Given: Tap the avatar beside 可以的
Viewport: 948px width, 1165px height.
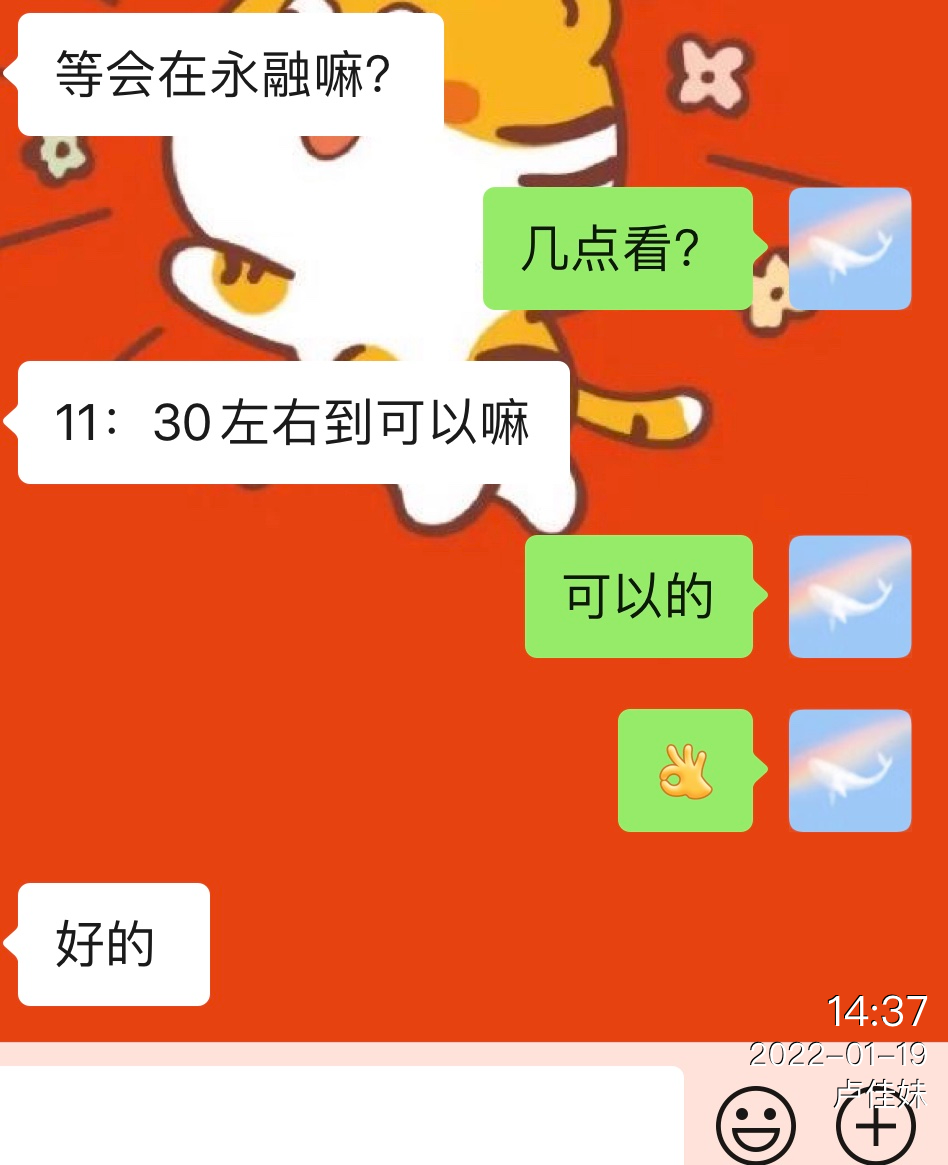Looking at the screenshot, I should click(850, 597).
